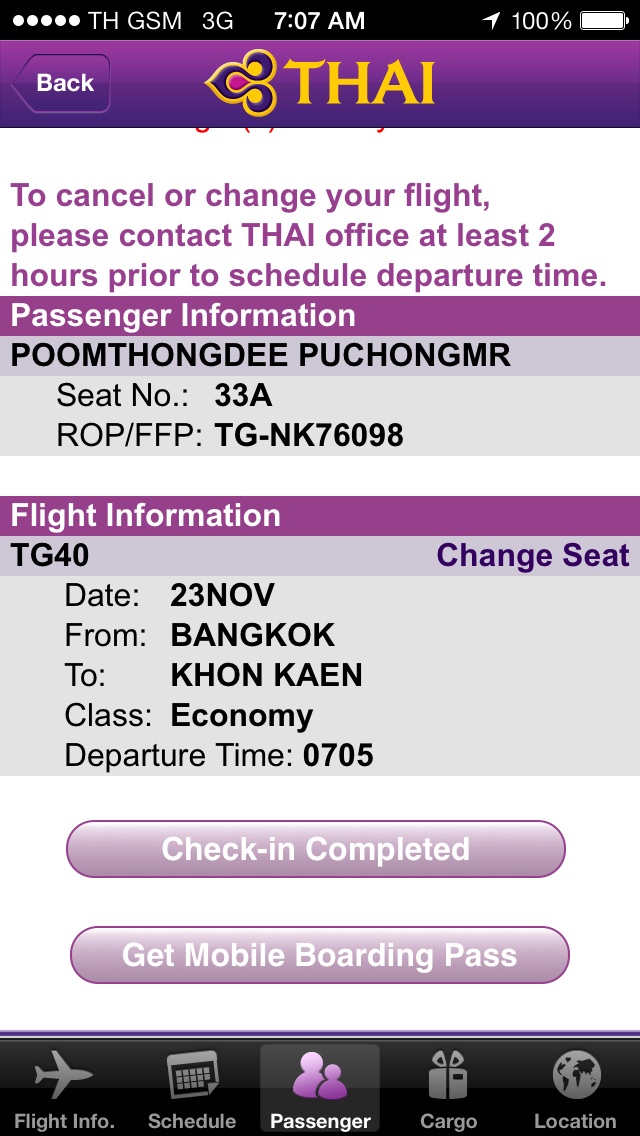This screenshot has width=640, height=1136.
Task: Select the Passenger tab
Action: pos(320,1089)
